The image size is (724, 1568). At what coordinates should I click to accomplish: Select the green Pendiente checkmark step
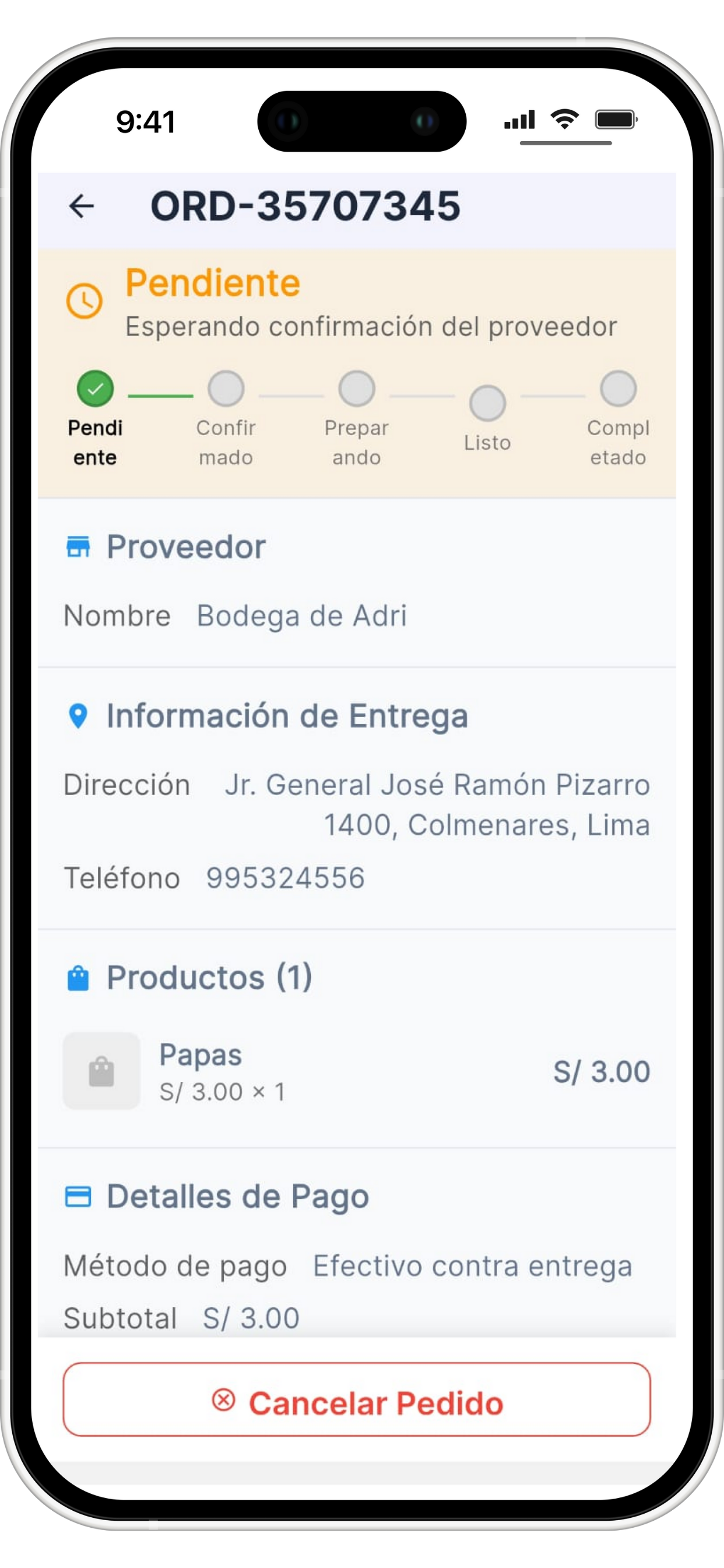point(94,388)
